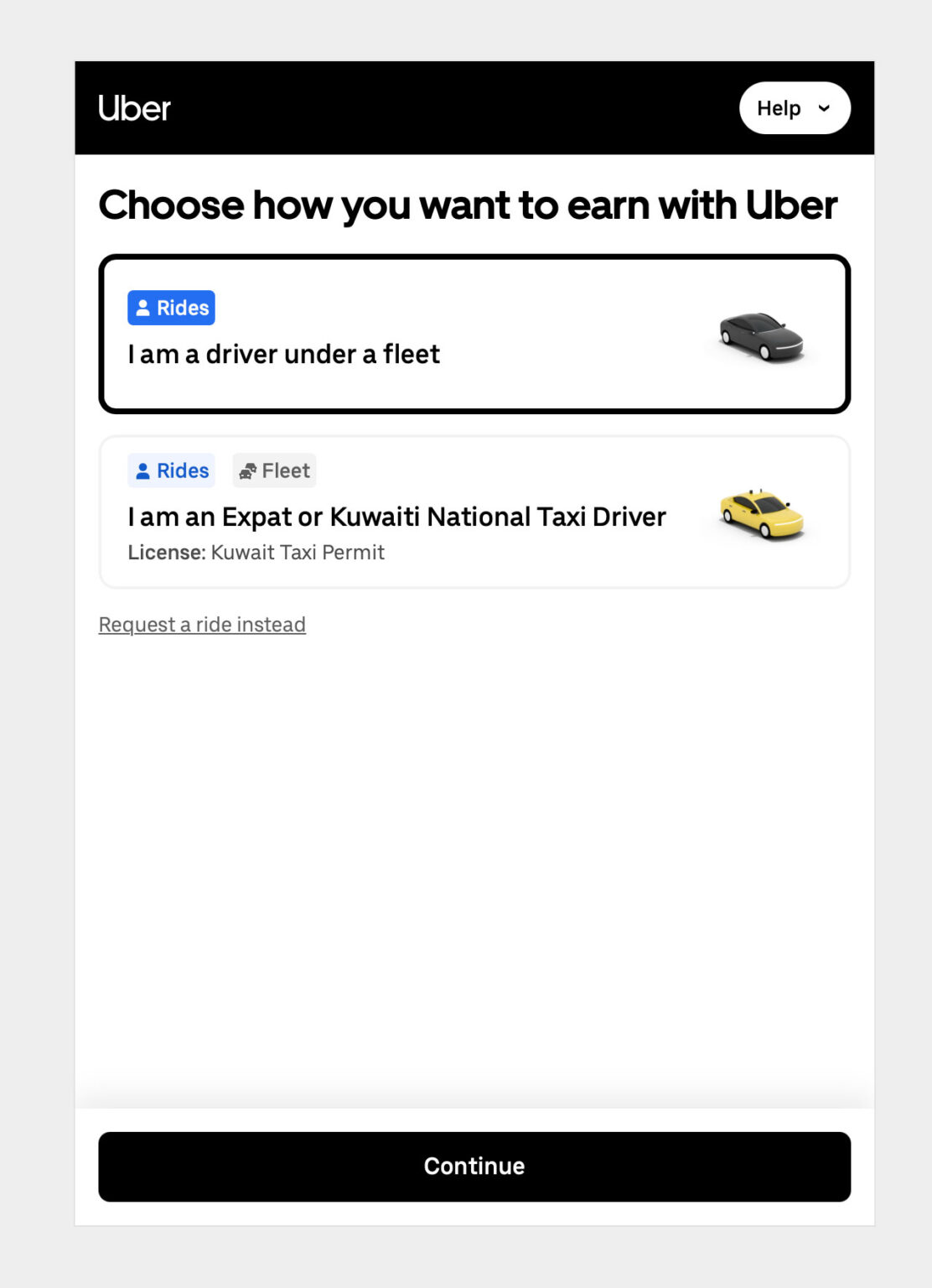Click the yellow taxi illustration

[763, 515]
